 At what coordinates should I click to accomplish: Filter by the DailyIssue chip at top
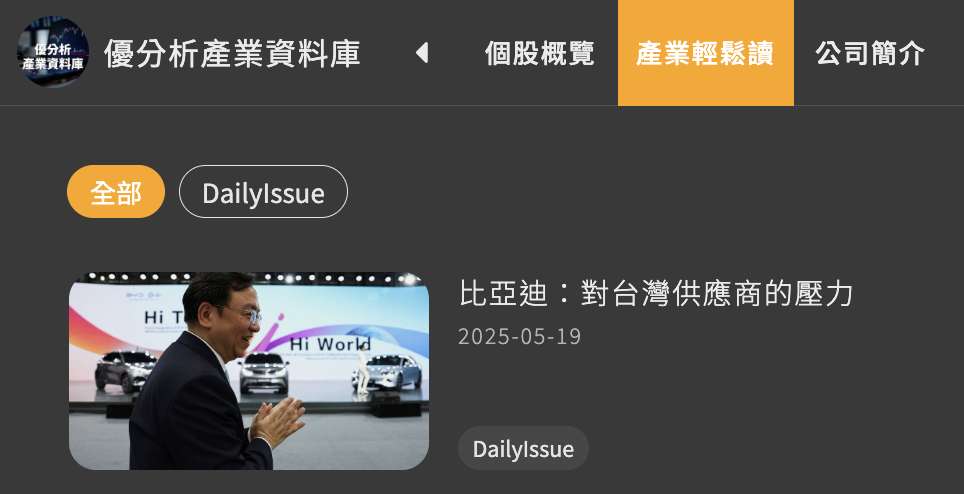coord(263,192)
